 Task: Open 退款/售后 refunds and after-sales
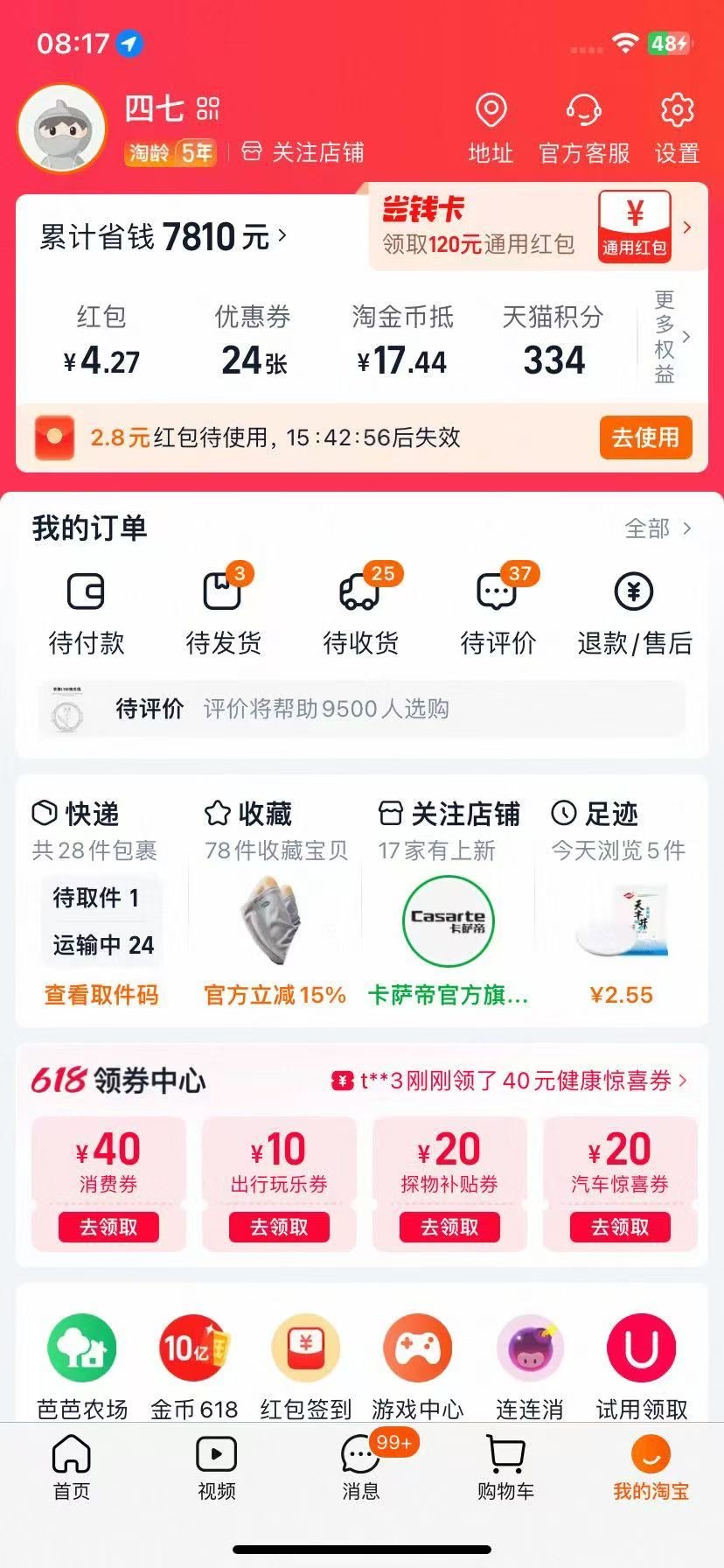coord(634,611)
